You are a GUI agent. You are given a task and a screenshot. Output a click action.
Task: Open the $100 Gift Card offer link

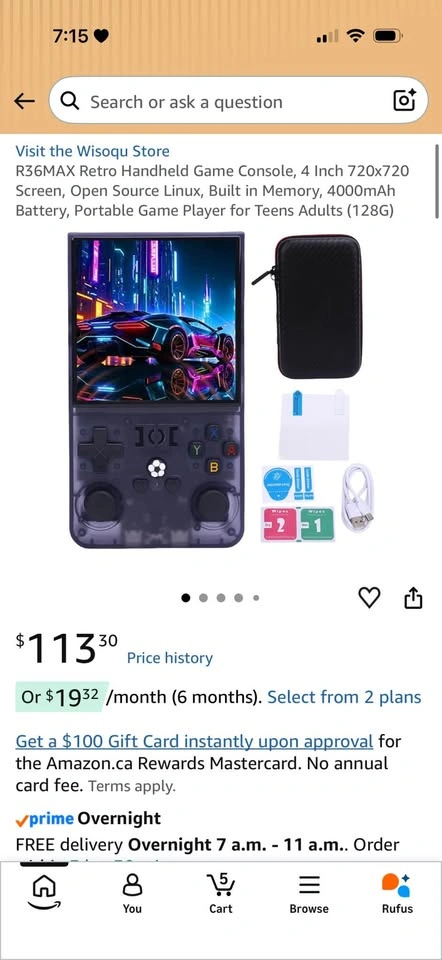194,741
